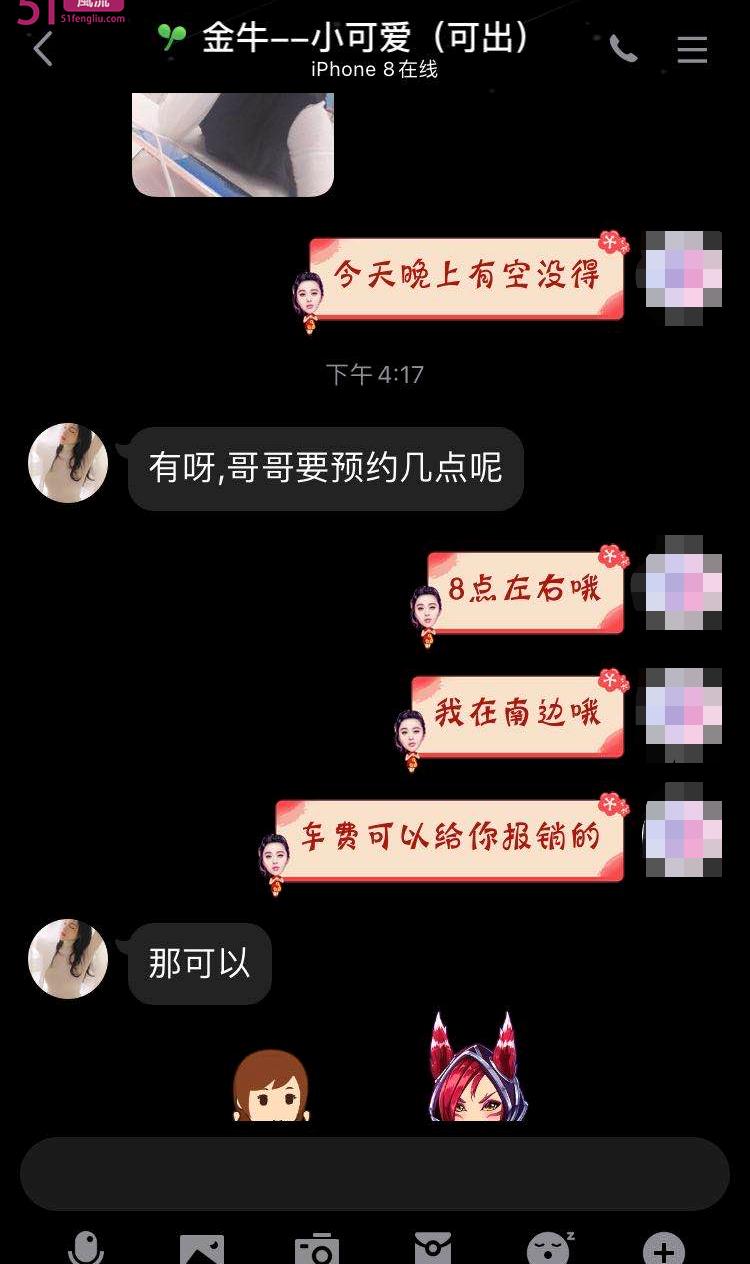Screen dimensions: 750x1264
Task: Open the hamburger menu for chat settings
Action: pos(692,51)
